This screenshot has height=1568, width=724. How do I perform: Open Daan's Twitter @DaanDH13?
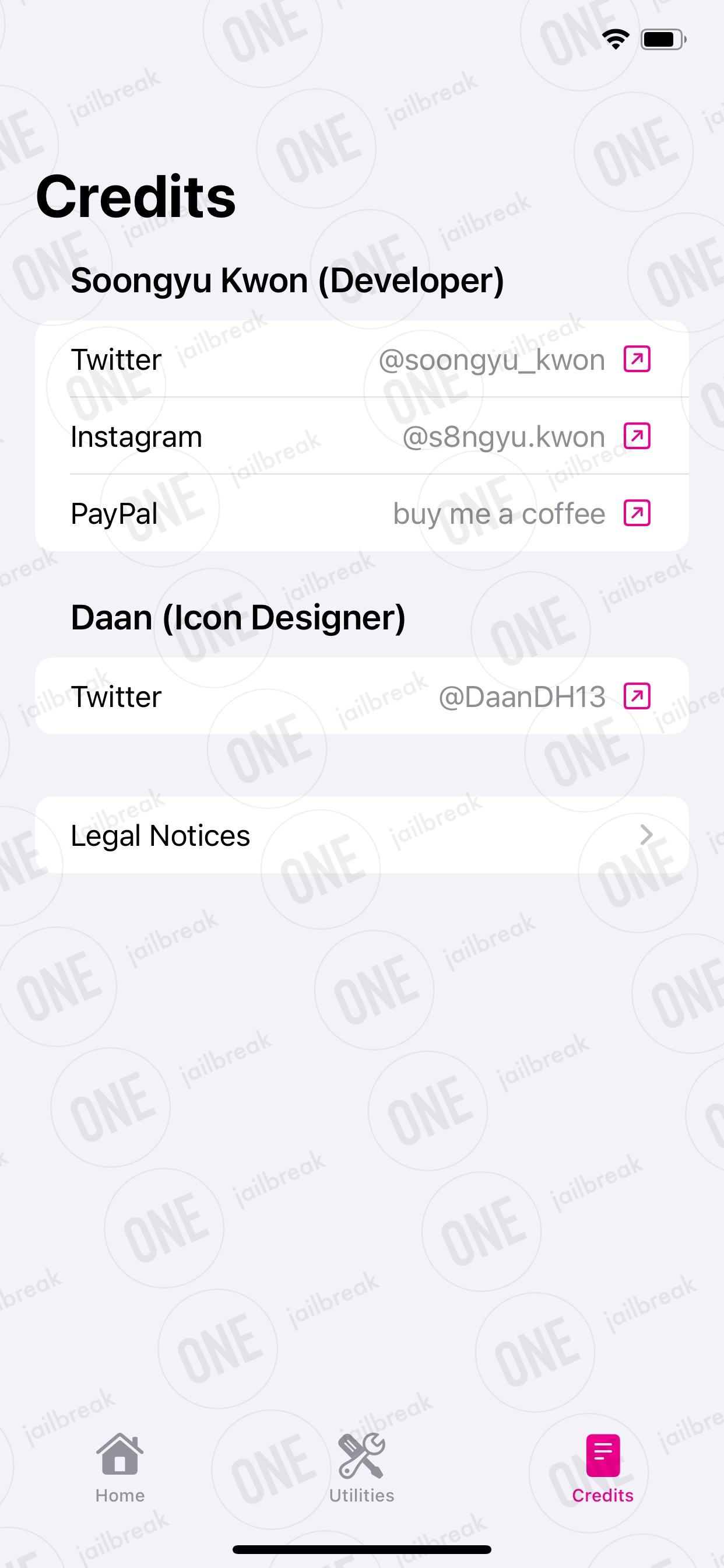tap(362, 696)
